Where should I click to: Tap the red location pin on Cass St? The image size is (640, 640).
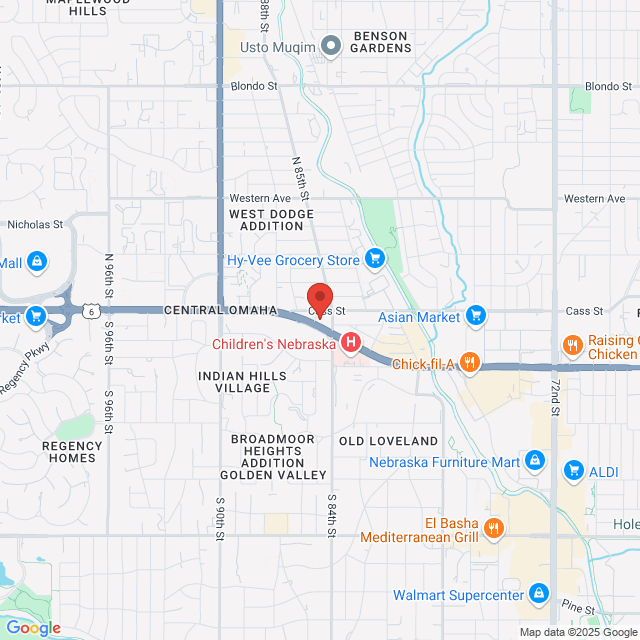click(x=319, y=299)
